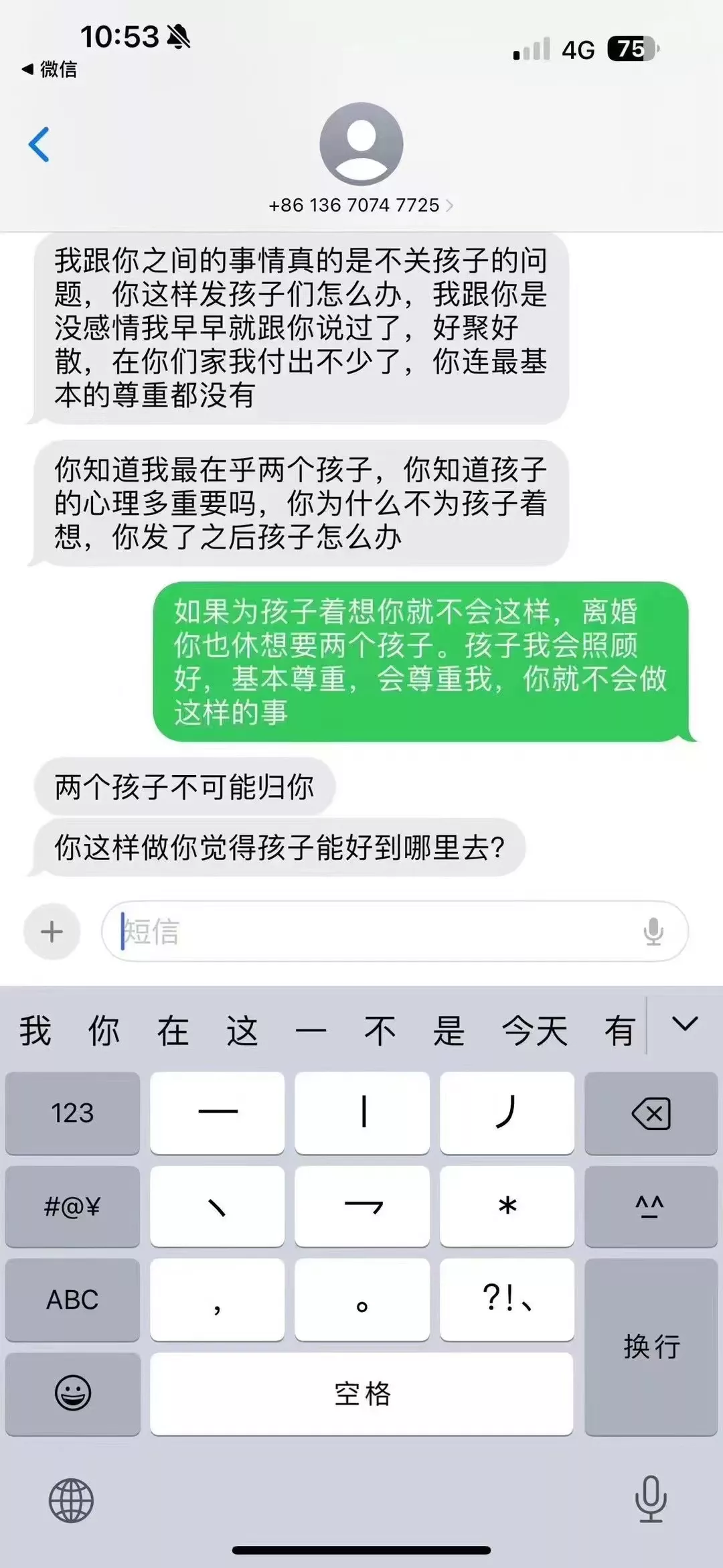This screenshot has width=723, height=1568.
Task: Switch keyboards with the globe key
Action: 72,1501
